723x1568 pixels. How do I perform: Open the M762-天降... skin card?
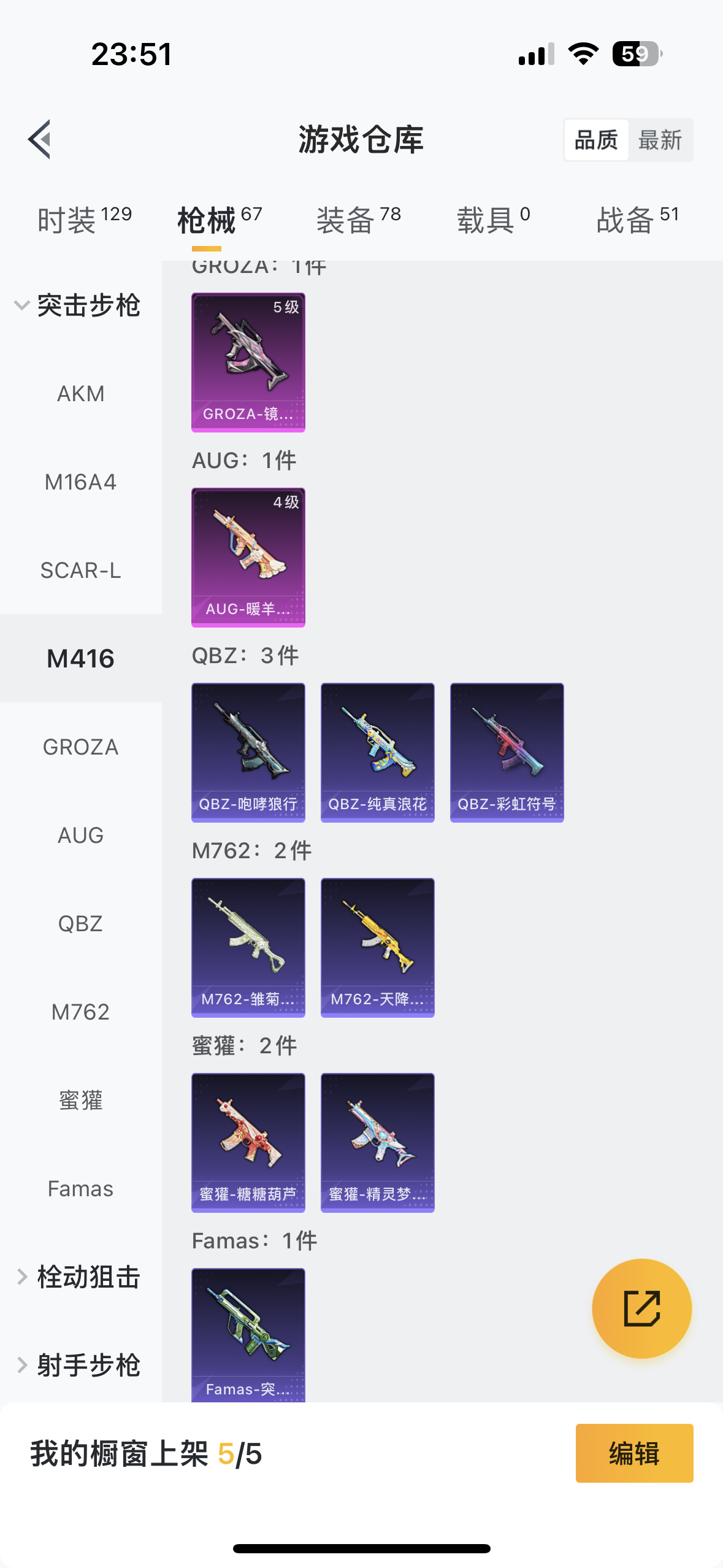pos(377,948)
